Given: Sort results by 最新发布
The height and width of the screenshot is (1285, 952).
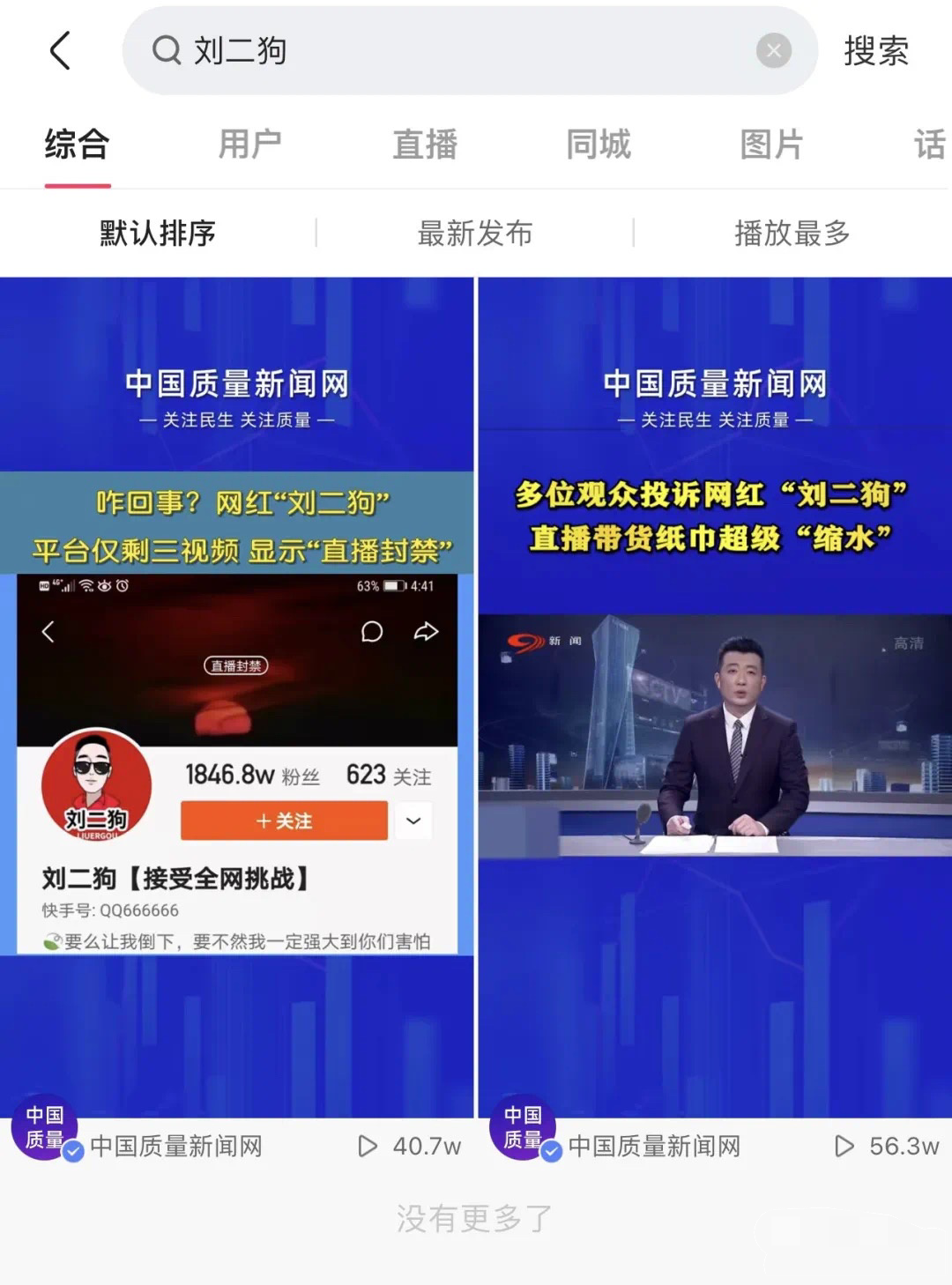Looking at the screenshot, I should [475, 234].
